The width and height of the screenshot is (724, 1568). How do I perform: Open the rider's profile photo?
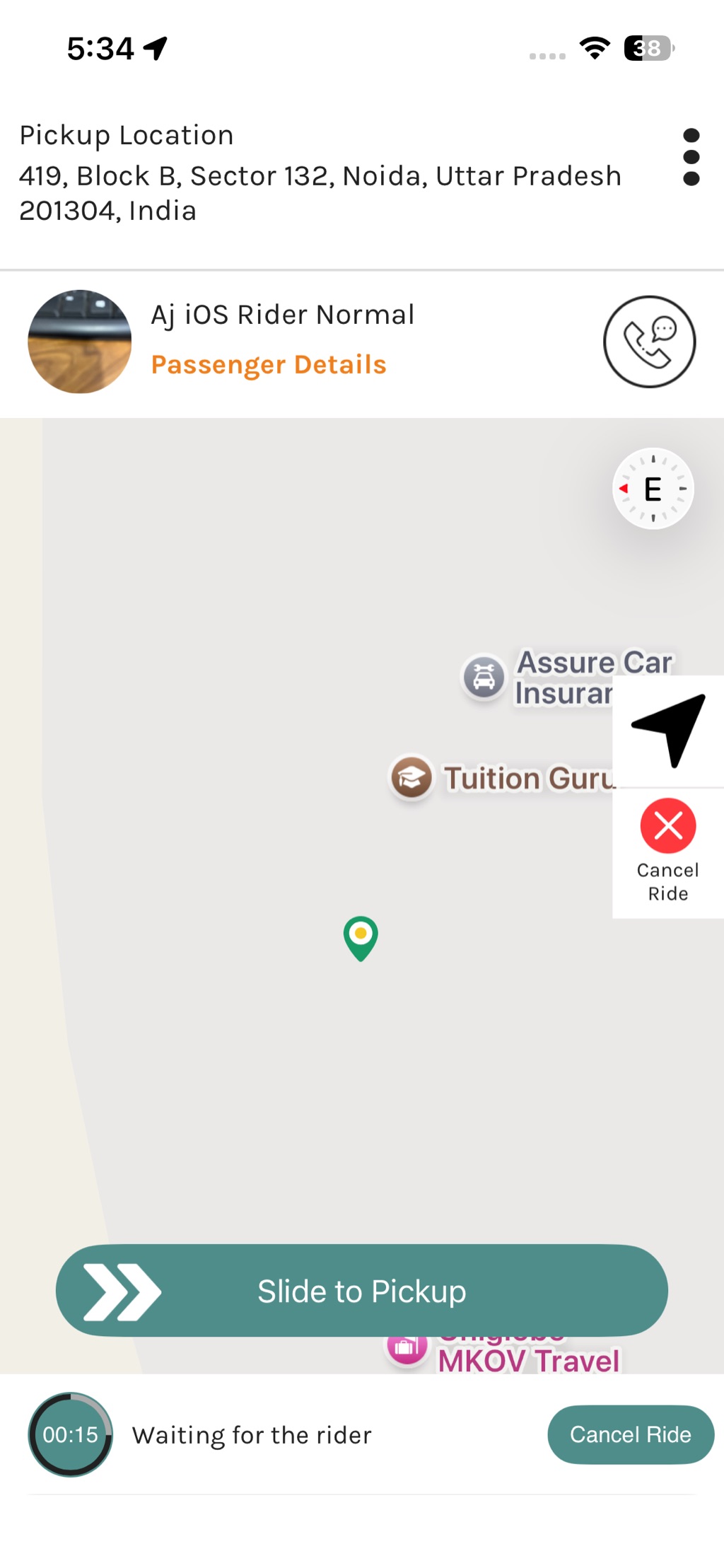click(80, 342)
